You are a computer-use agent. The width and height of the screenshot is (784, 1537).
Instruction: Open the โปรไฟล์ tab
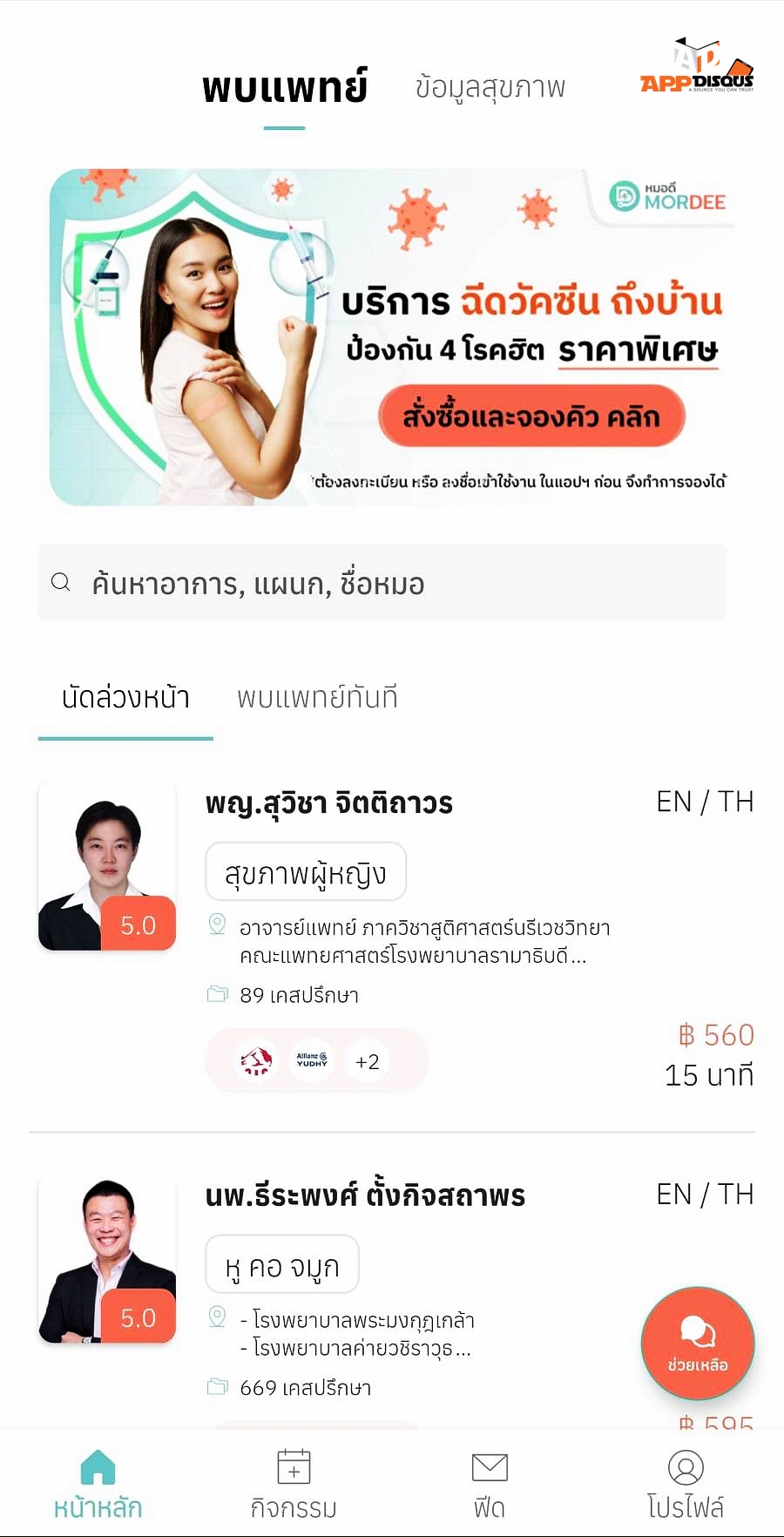pos(686,1483)
